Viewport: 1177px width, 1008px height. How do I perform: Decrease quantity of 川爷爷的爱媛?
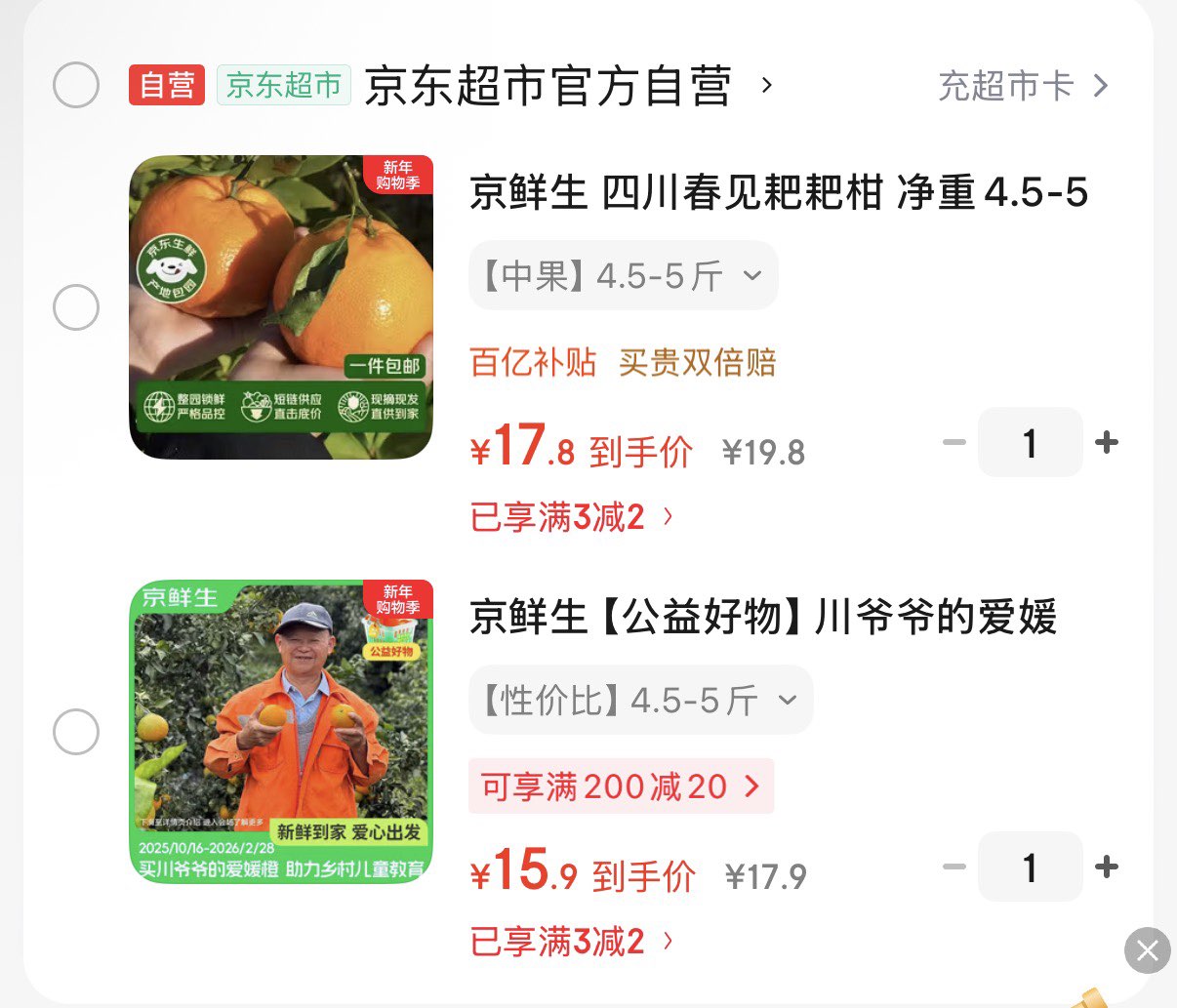tap(954, 867)
